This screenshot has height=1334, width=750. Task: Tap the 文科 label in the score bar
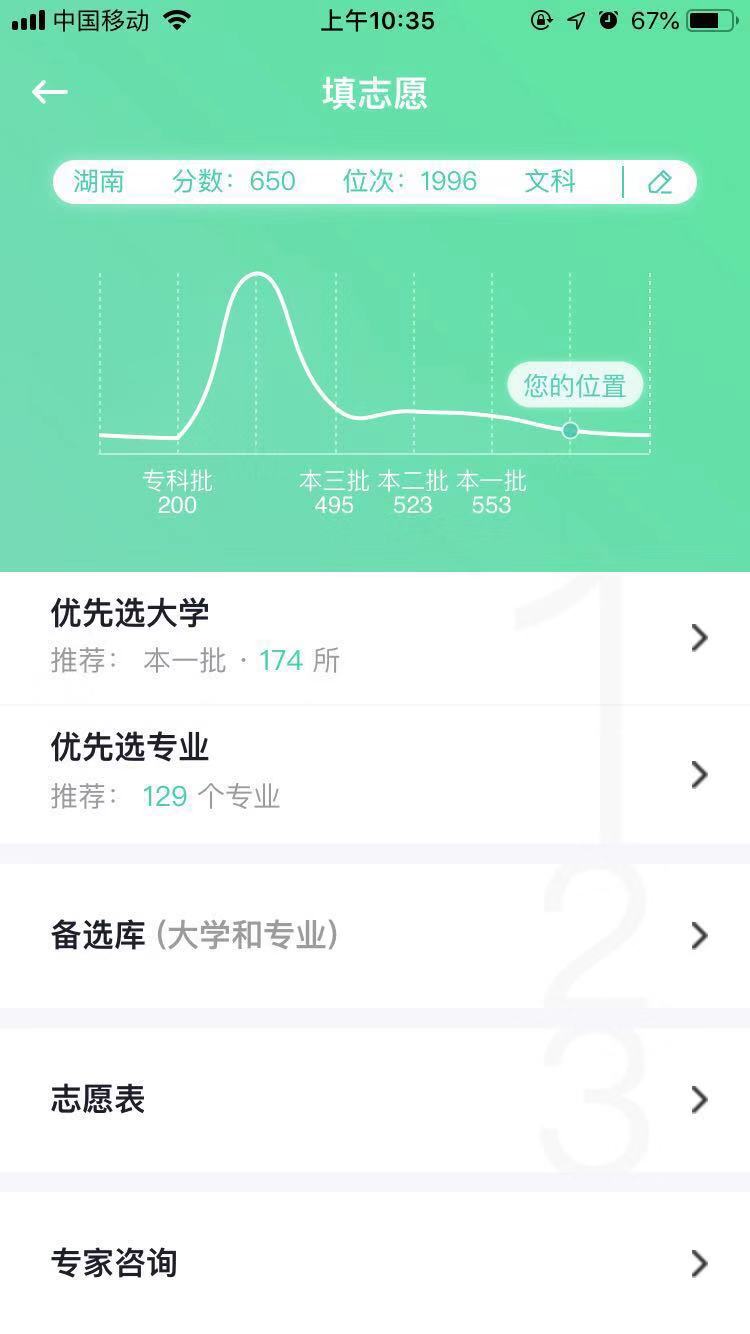pyautogui.click(x=551, y=181)
